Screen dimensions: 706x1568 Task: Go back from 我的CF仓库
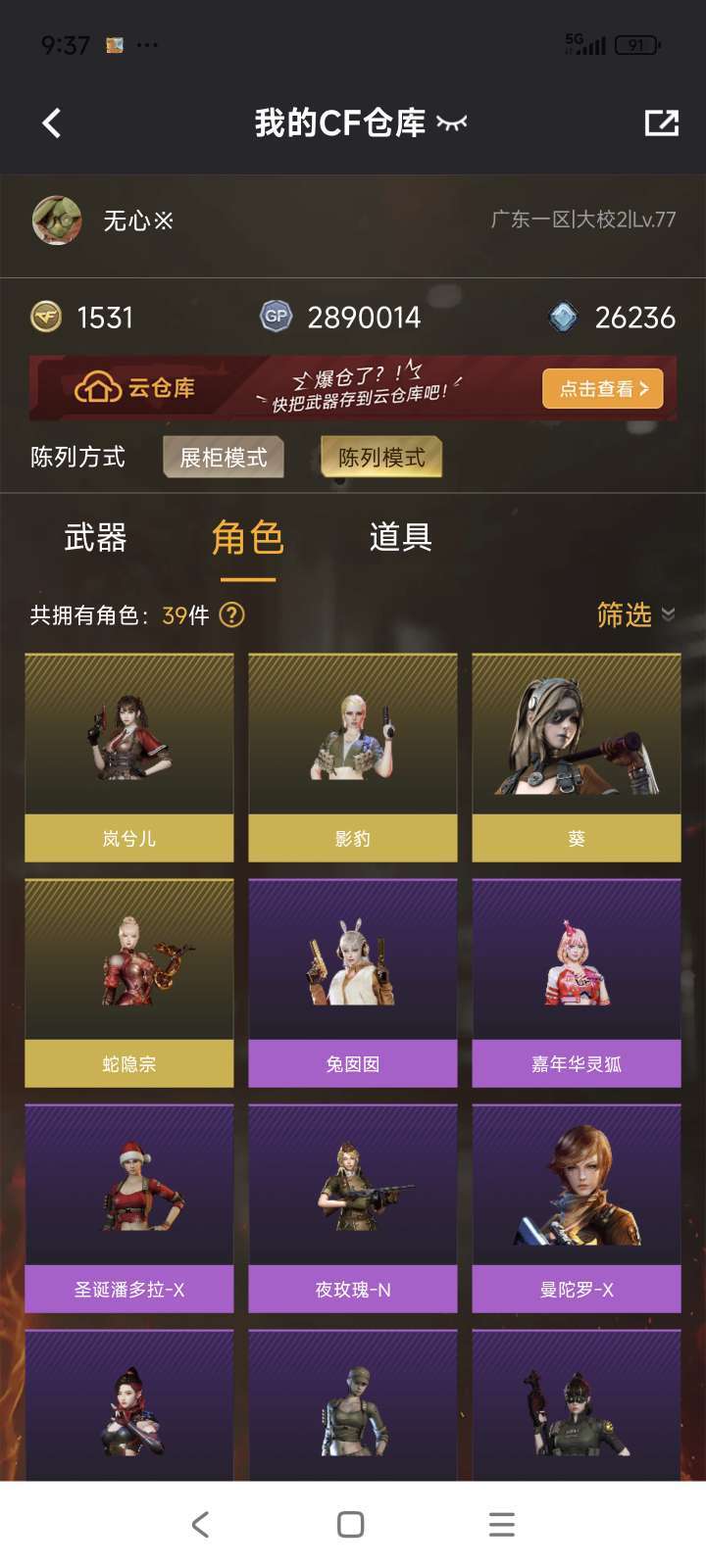[x=52, y=123]
